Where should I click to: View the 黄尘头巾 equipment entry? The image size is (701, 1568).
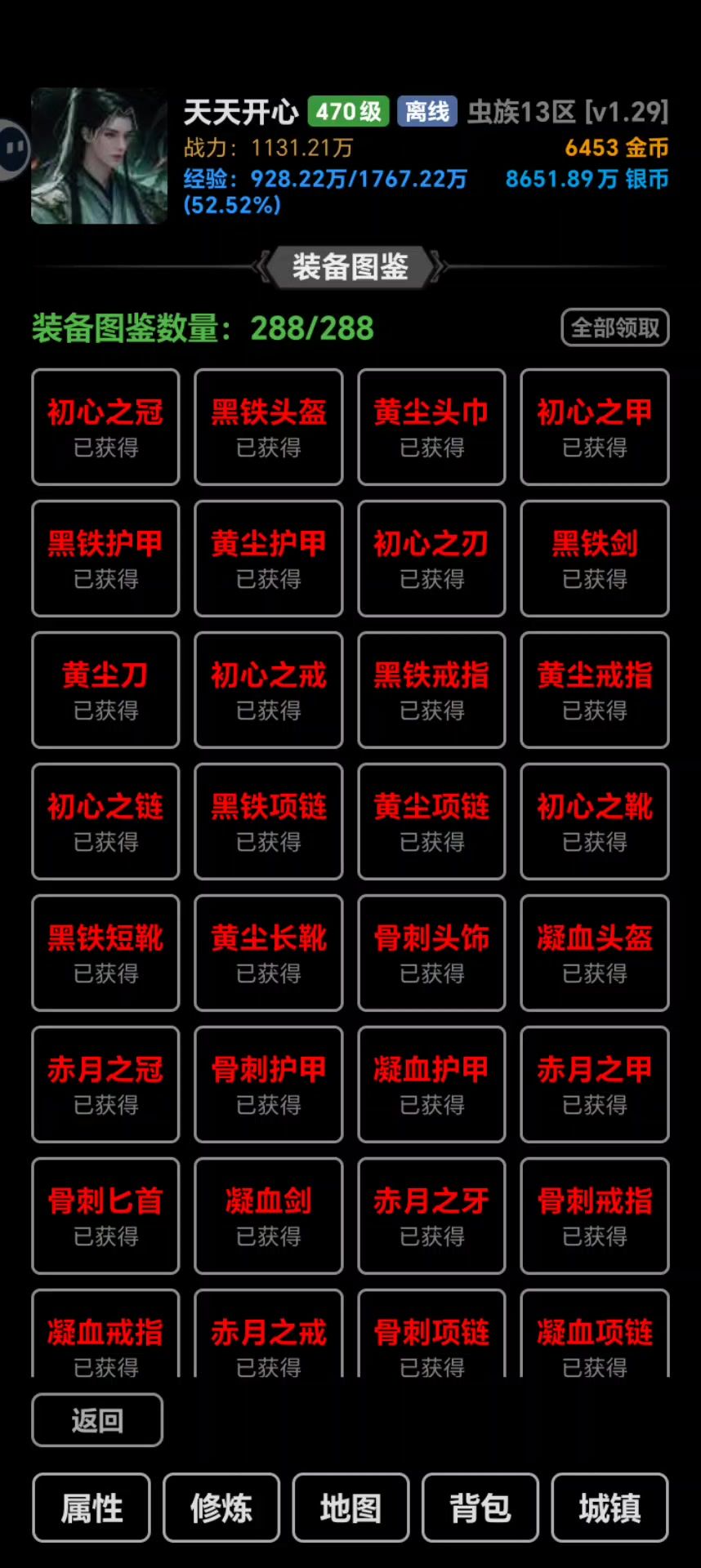pyautogui.click(x=431, y=427)
